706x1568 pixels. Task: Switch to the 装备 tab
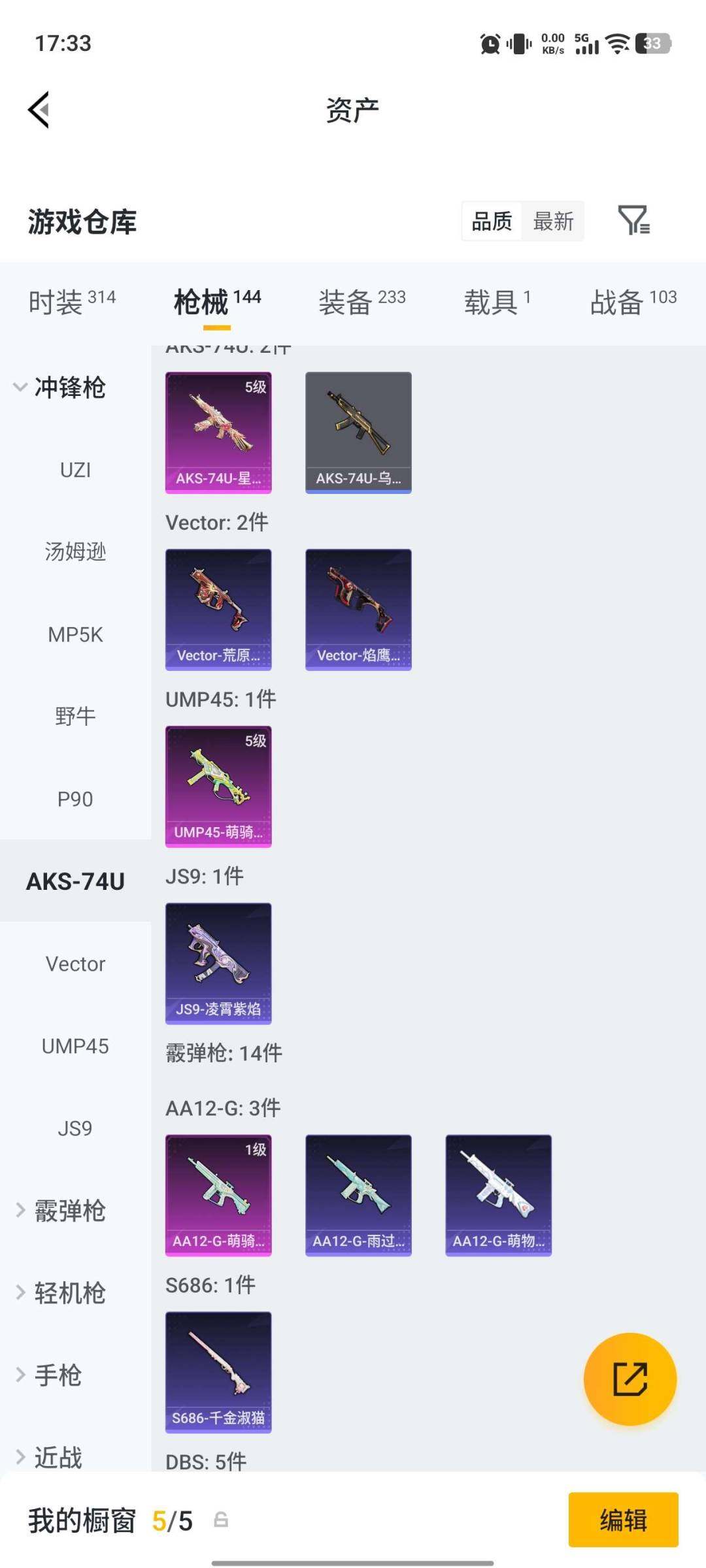coord(361,302)
